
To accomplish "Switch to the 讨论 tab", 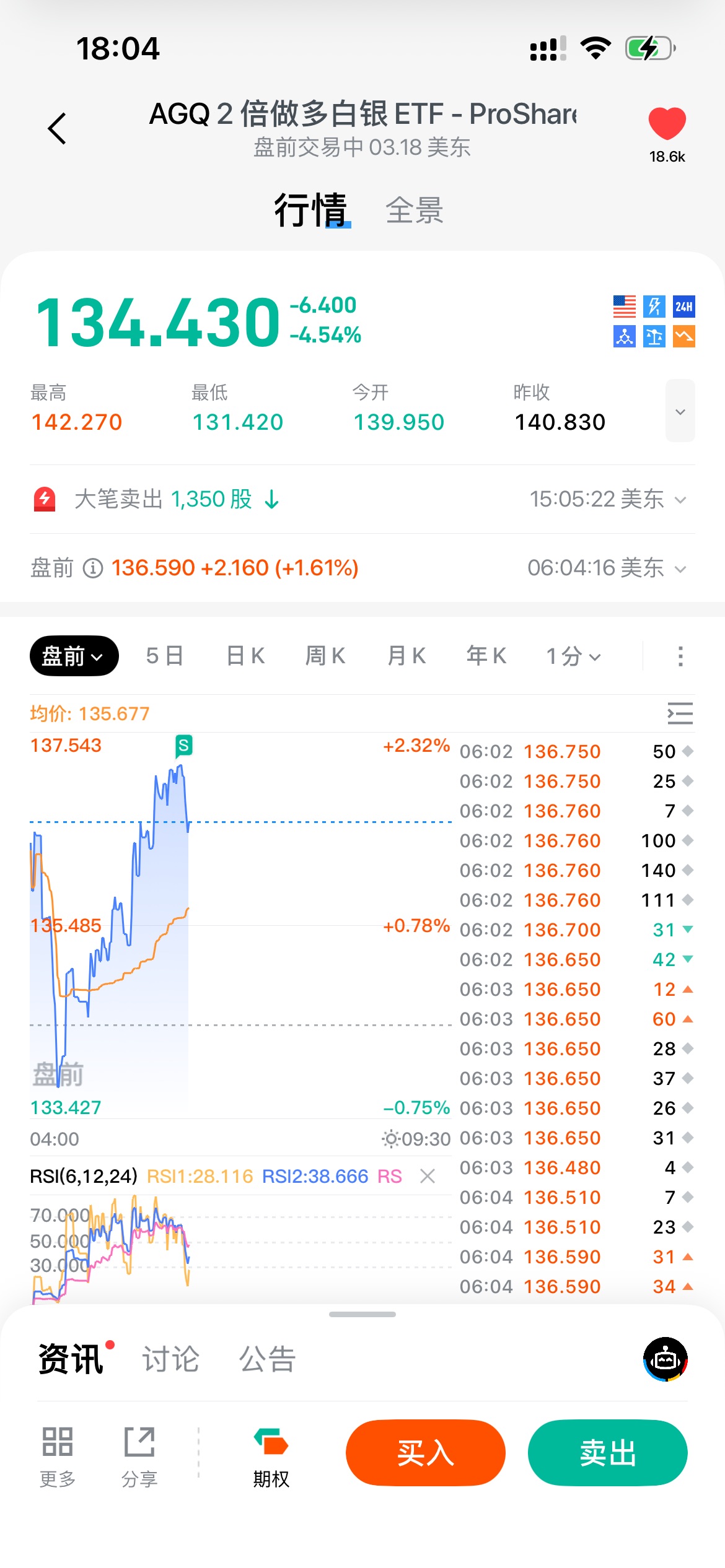I will [170, 1359].
